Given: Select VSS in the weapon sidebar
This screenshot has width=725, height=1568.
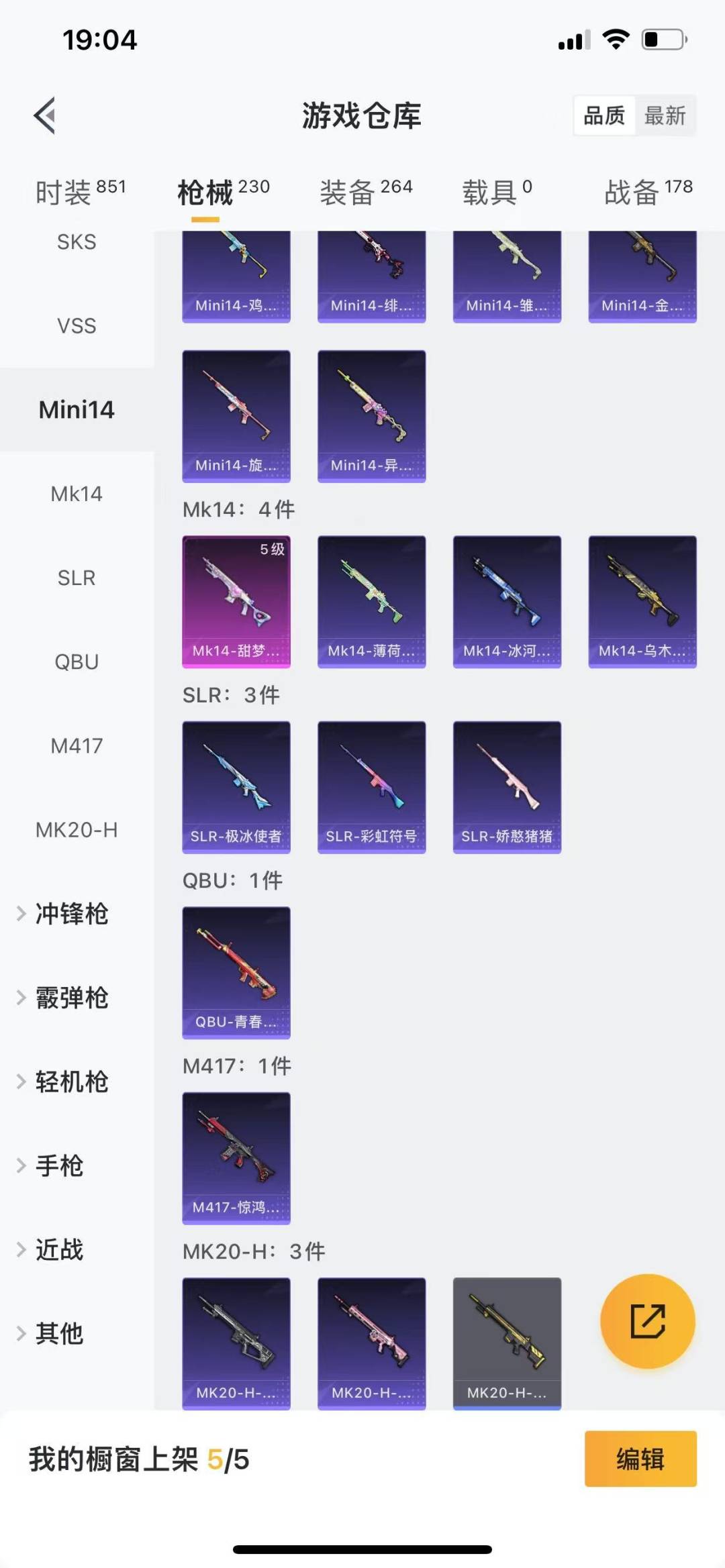Looking at the screenshot, I should click(x=77, y=326).
